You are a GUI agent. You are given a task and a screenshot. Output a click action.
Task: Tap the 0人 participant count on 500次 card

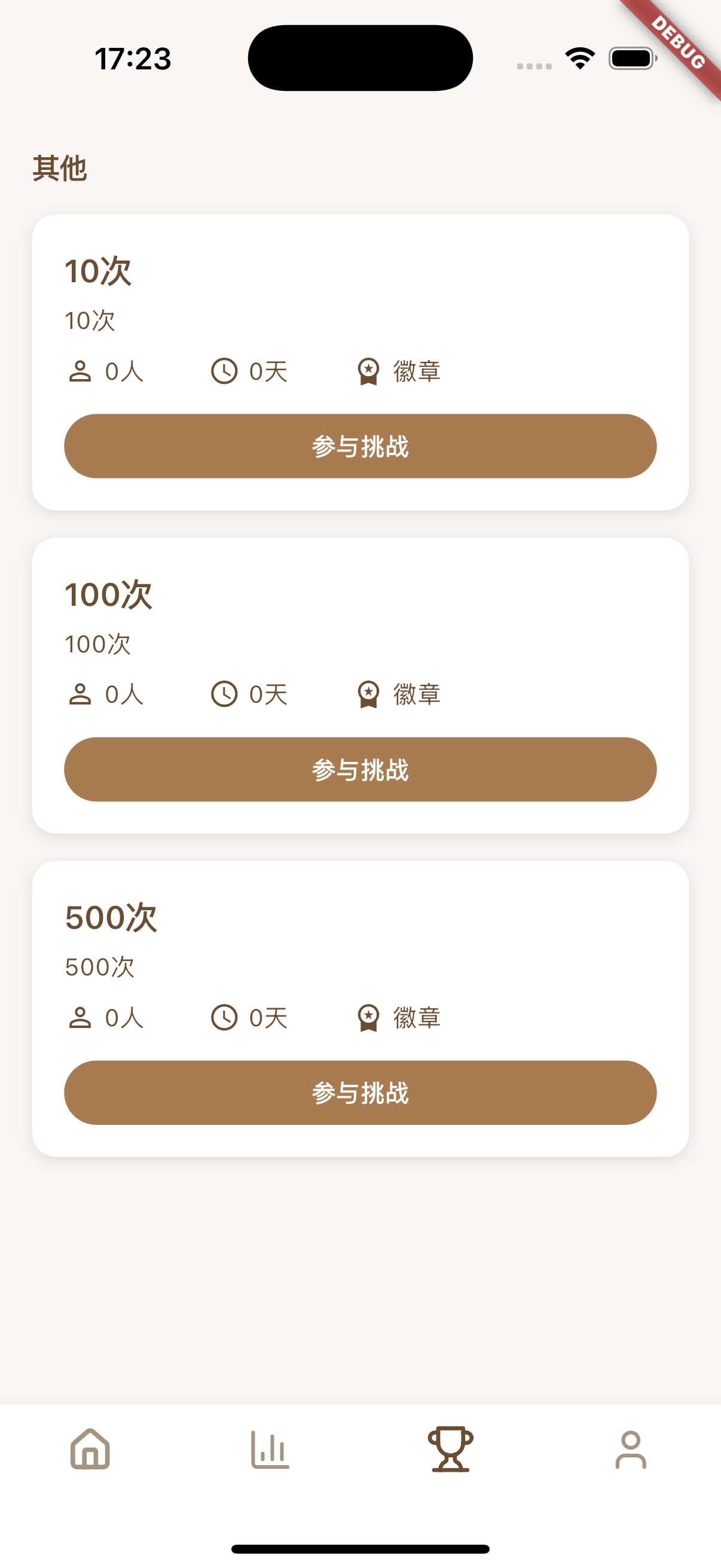click(x=124, y=1017)
